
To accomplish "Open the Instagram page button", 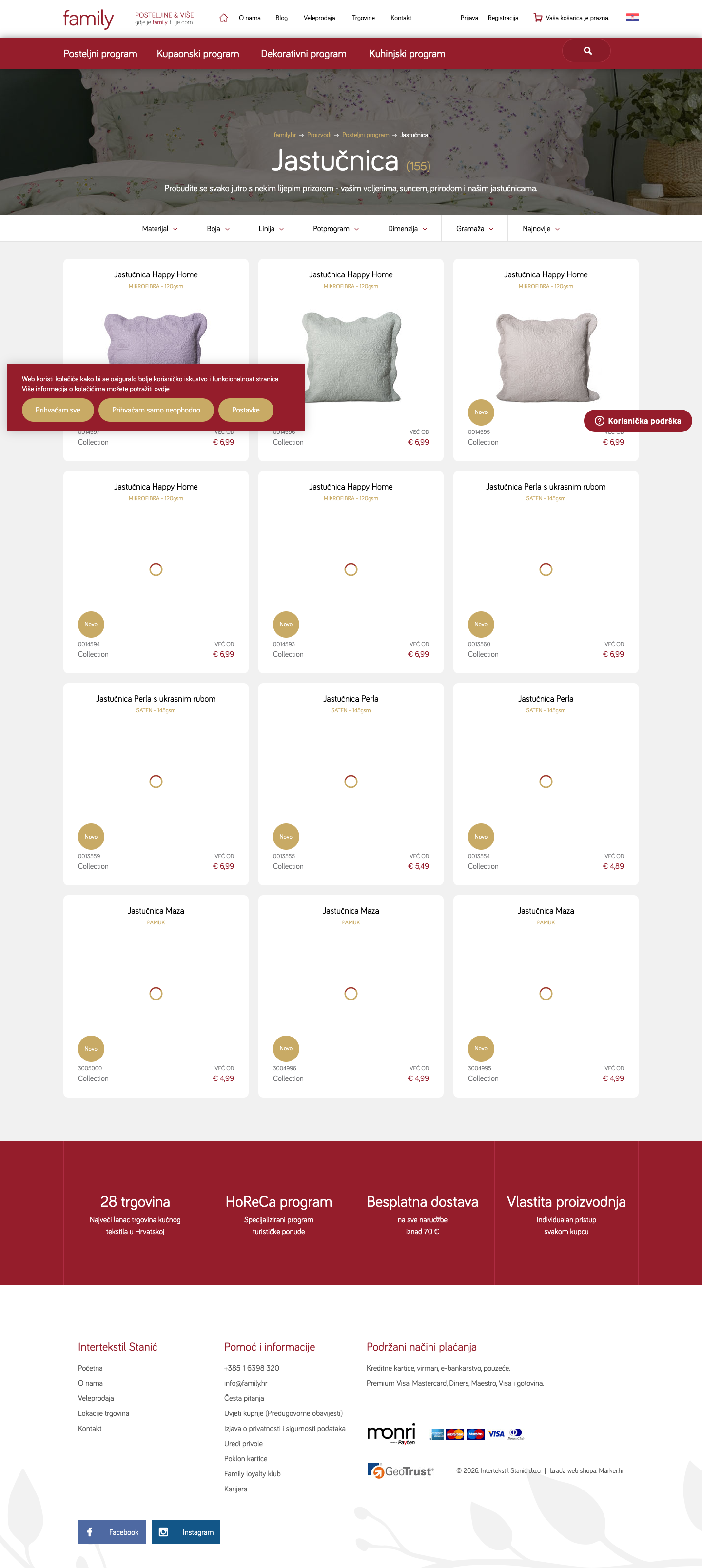I will [x=186, y=1531].
